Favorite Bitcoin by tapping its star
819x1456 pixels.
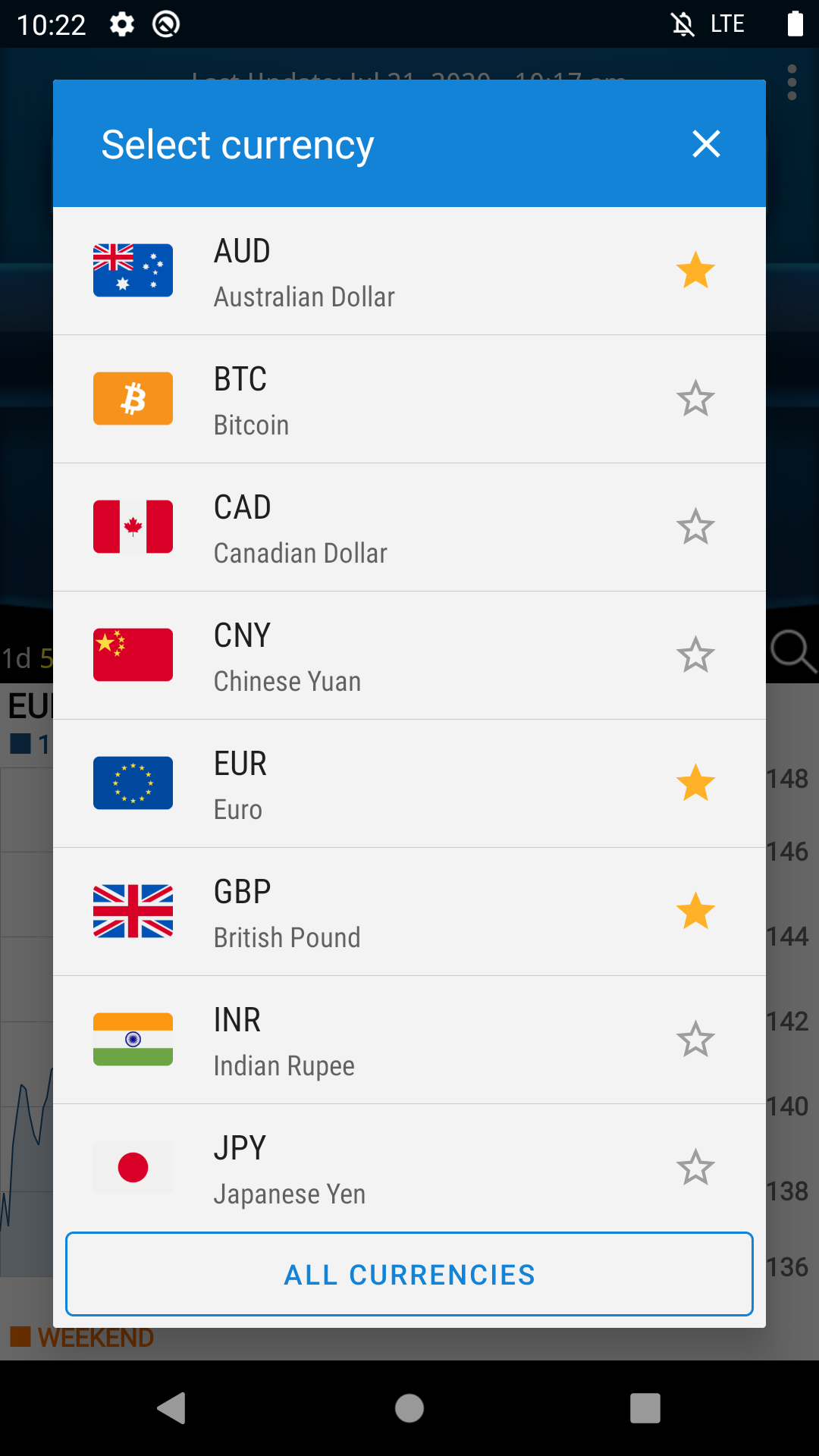(696, 398)
